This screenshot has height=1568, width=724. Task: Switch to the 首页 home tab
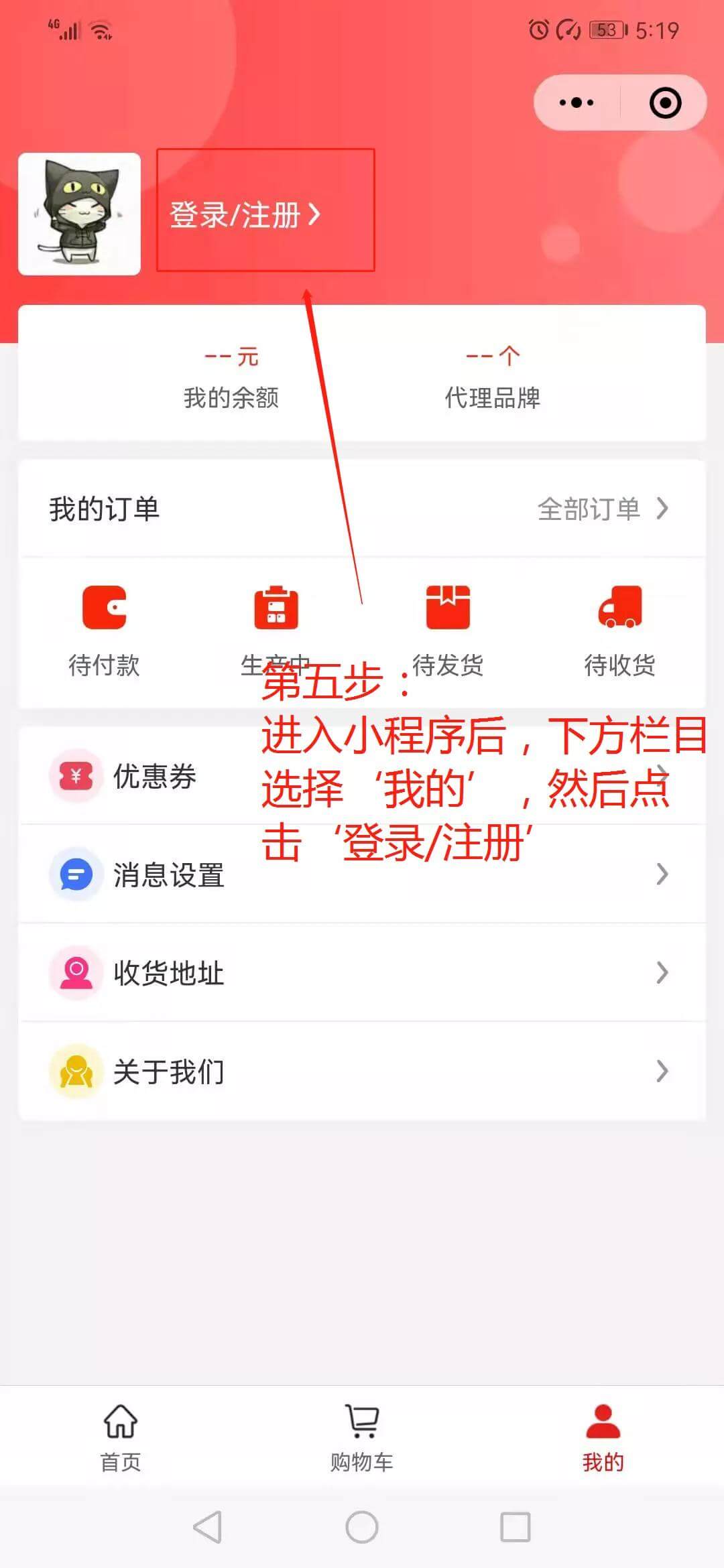coord(121,1437)
